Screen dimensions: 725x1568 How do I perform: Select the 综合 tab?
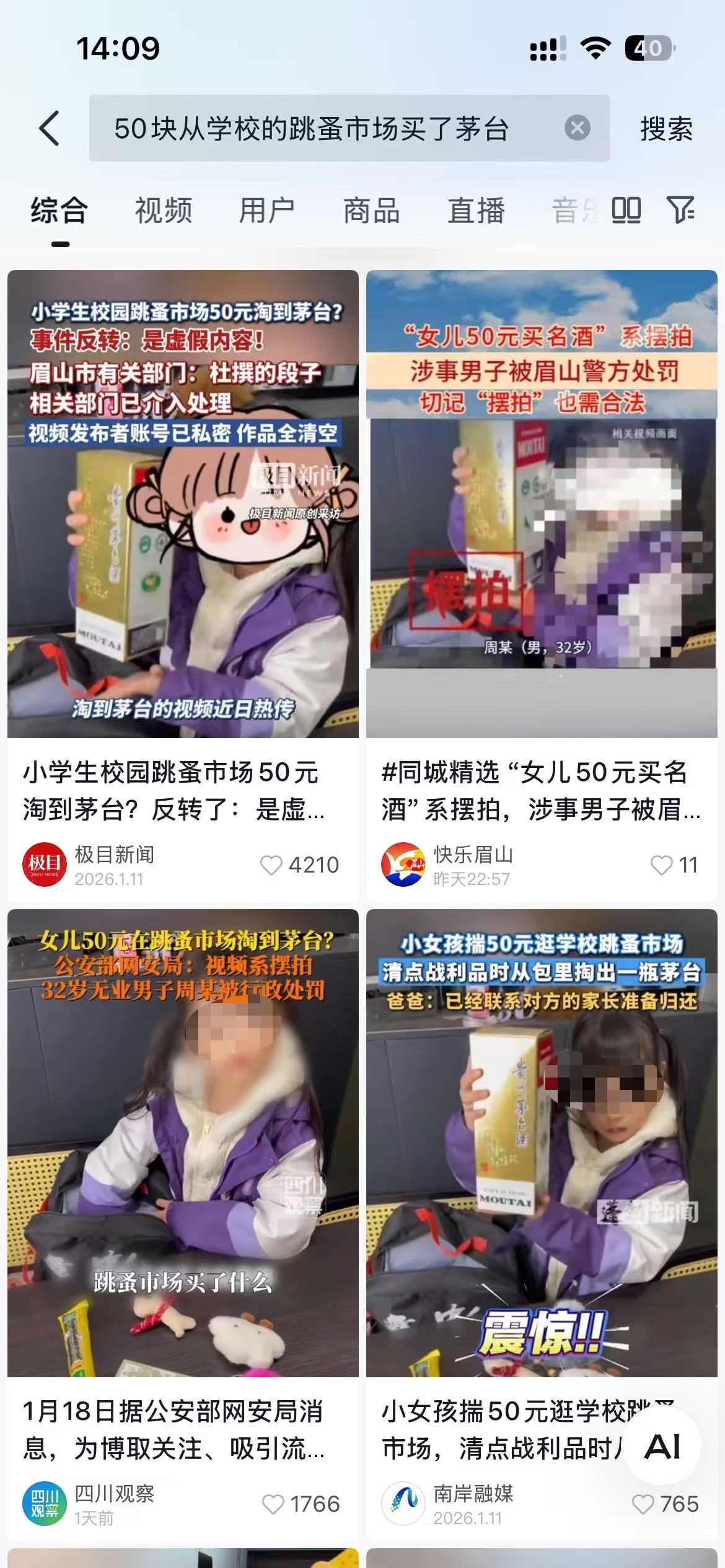tap(59, 211)
